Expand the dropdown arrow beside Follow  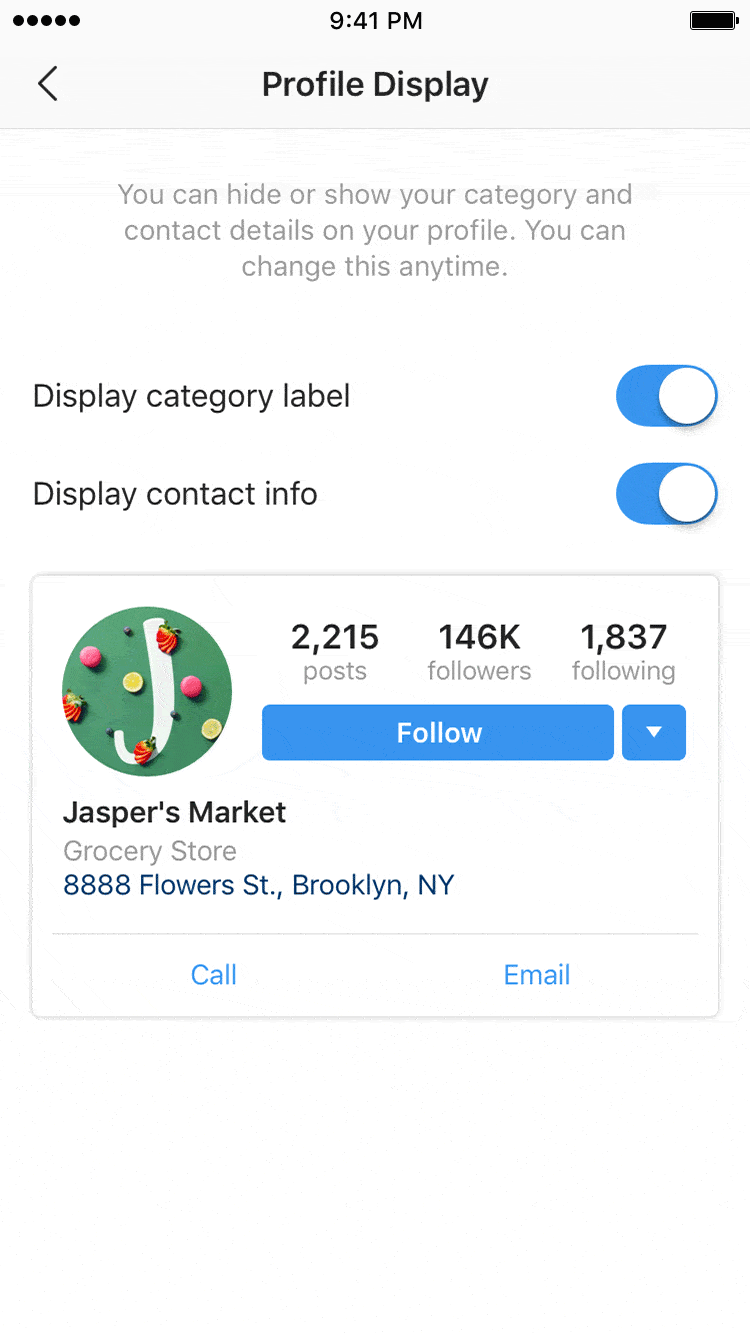coord(654,733)
